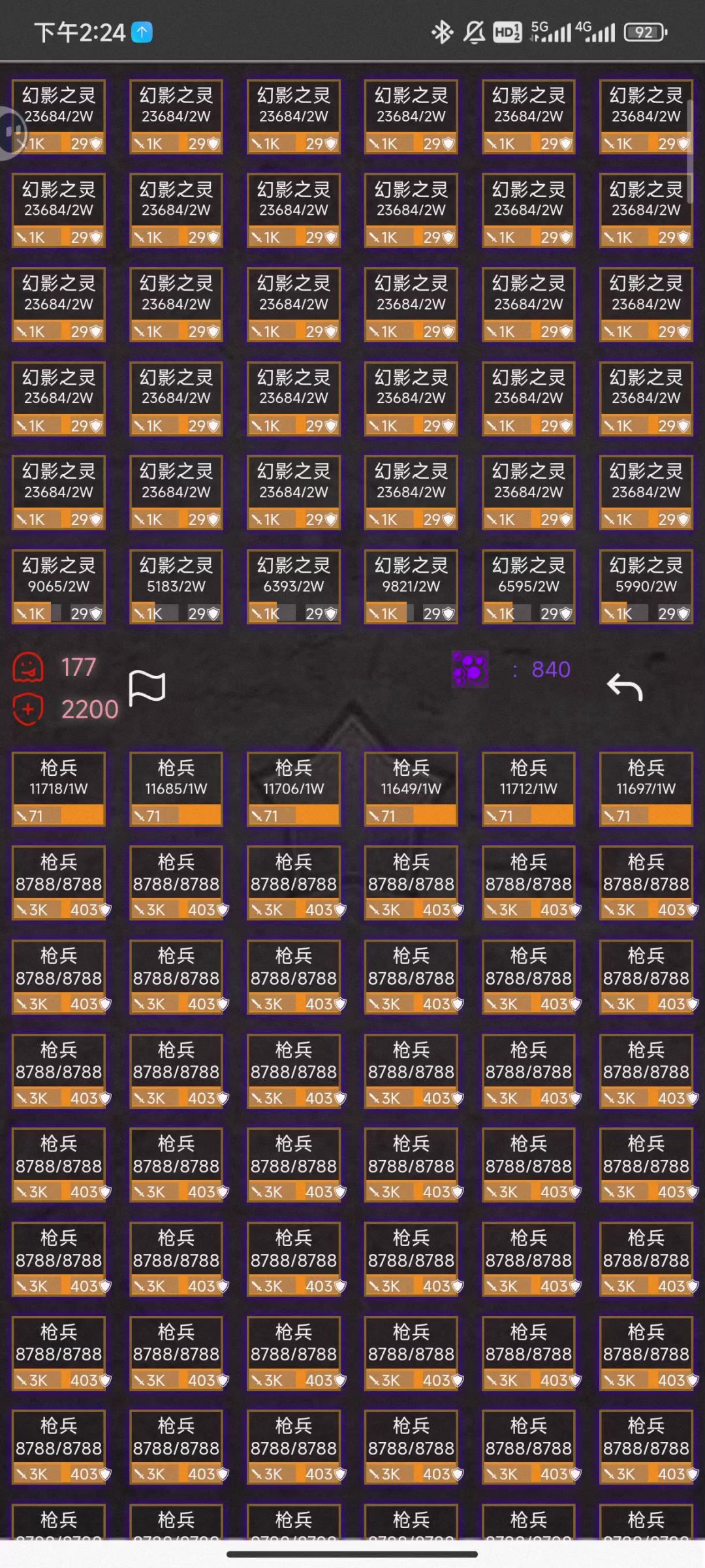Select the 枪兵 card with 11718/1W
Screen dimensions: 705x1568
[x=59, y=789]
